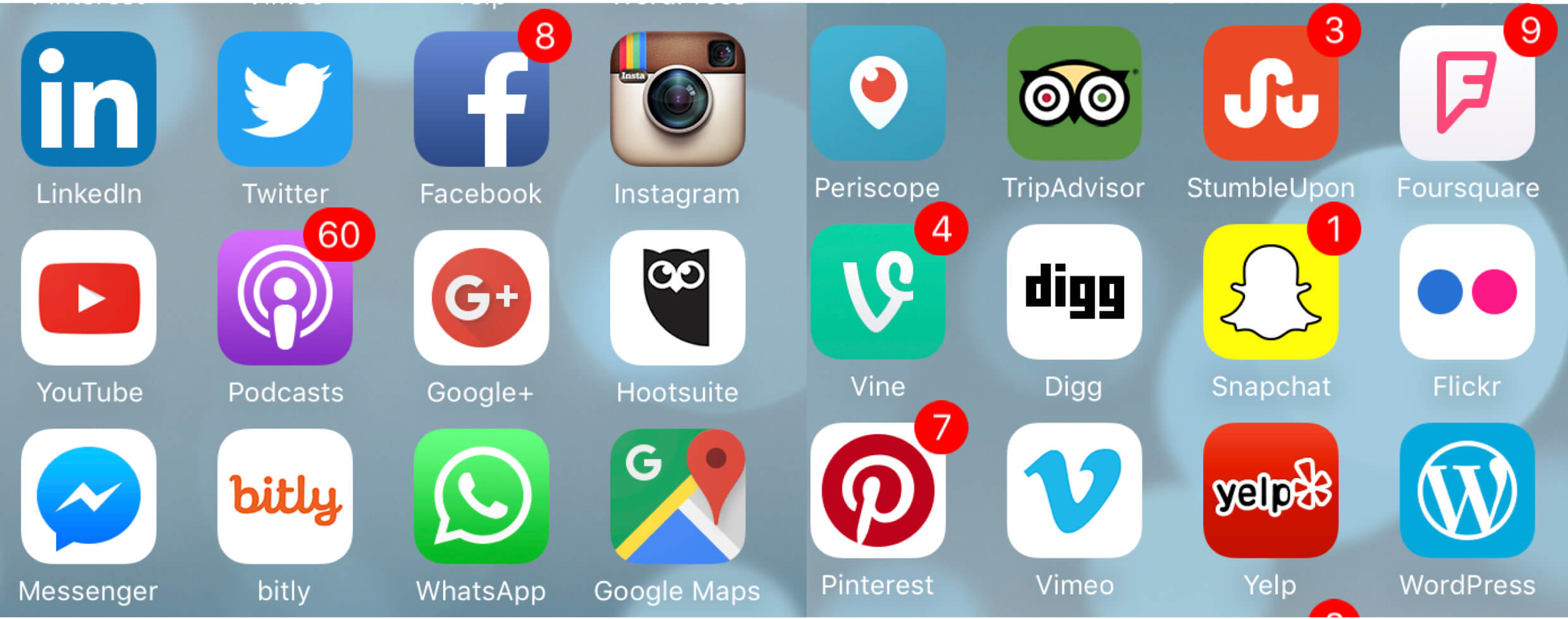This screenshot has width=1568, height=619.
Task: Open Messenger
Action: (x=89, y=496)
